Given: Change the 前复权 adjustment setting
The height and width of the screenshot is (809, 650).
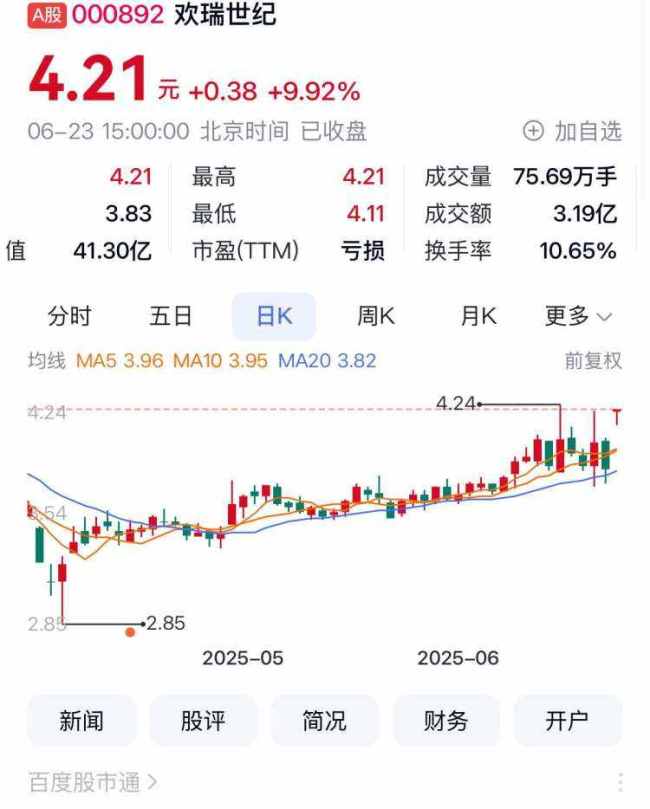Looking at the screenshot, I should coord(593,361).
